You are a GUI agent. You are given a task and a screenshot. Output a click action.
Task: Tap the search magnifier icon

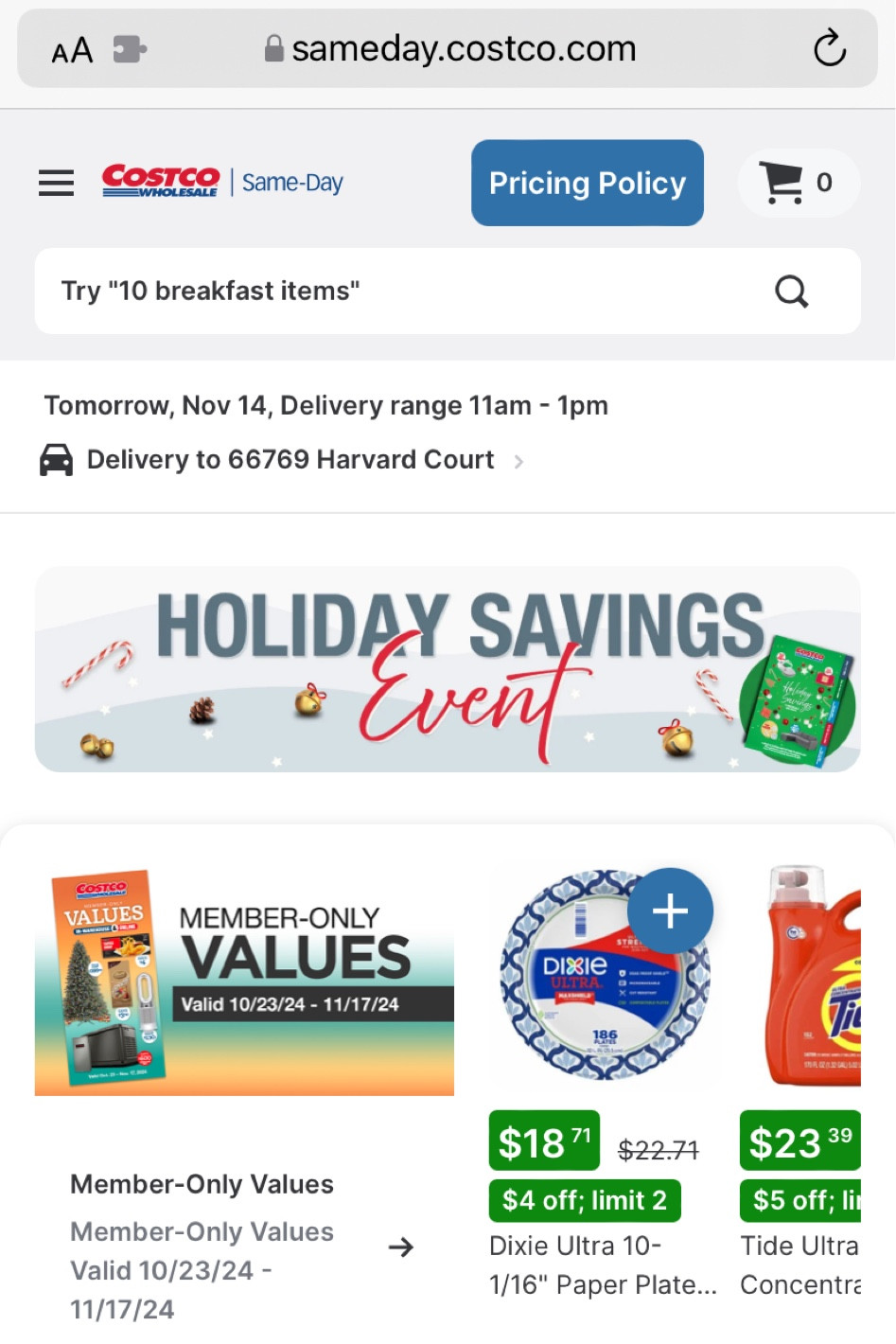791,292
